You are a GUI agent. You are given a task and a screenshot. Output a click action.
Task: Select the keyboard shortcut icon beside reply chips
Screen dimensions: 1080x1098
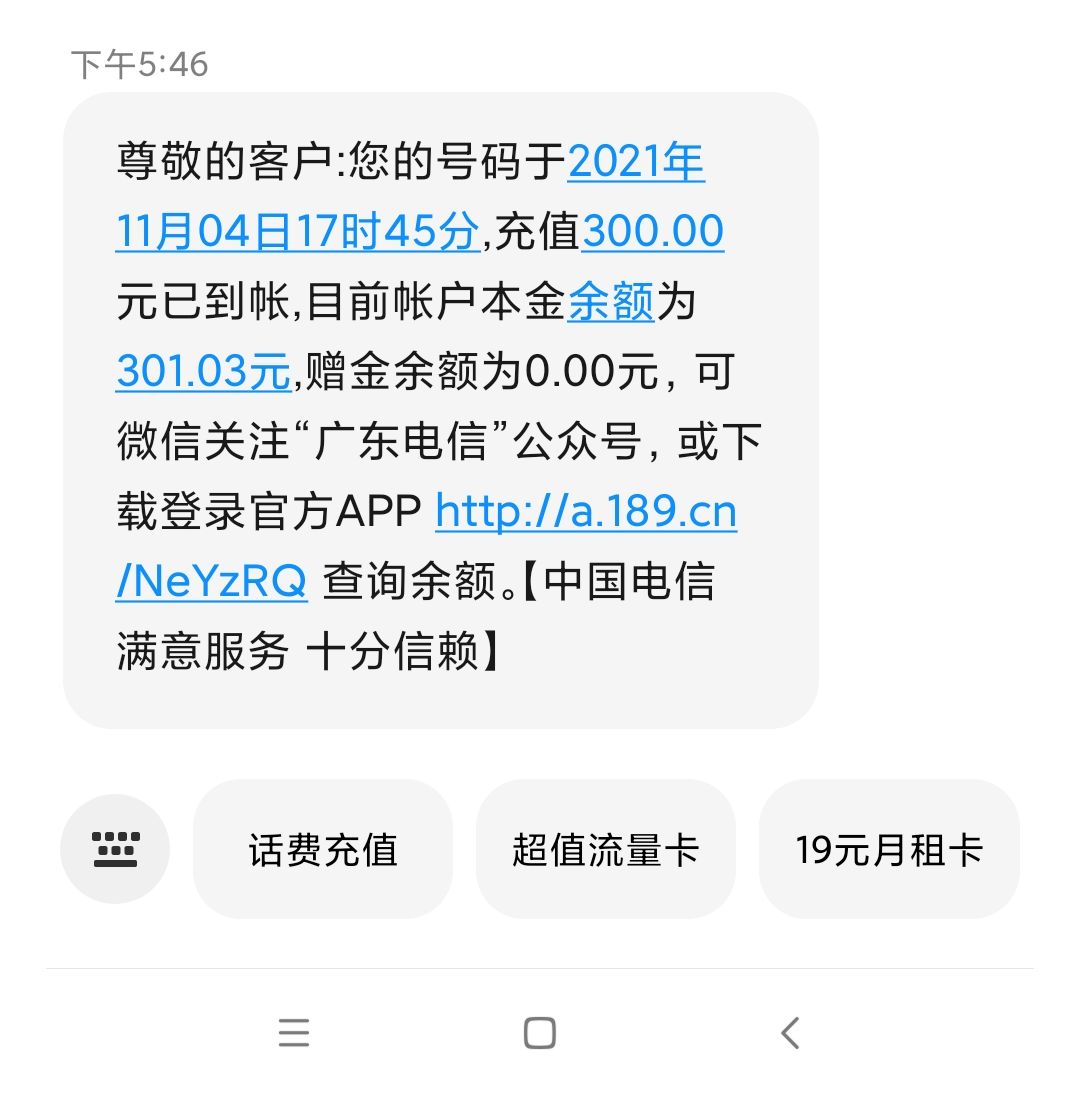(x=114, y=849)
